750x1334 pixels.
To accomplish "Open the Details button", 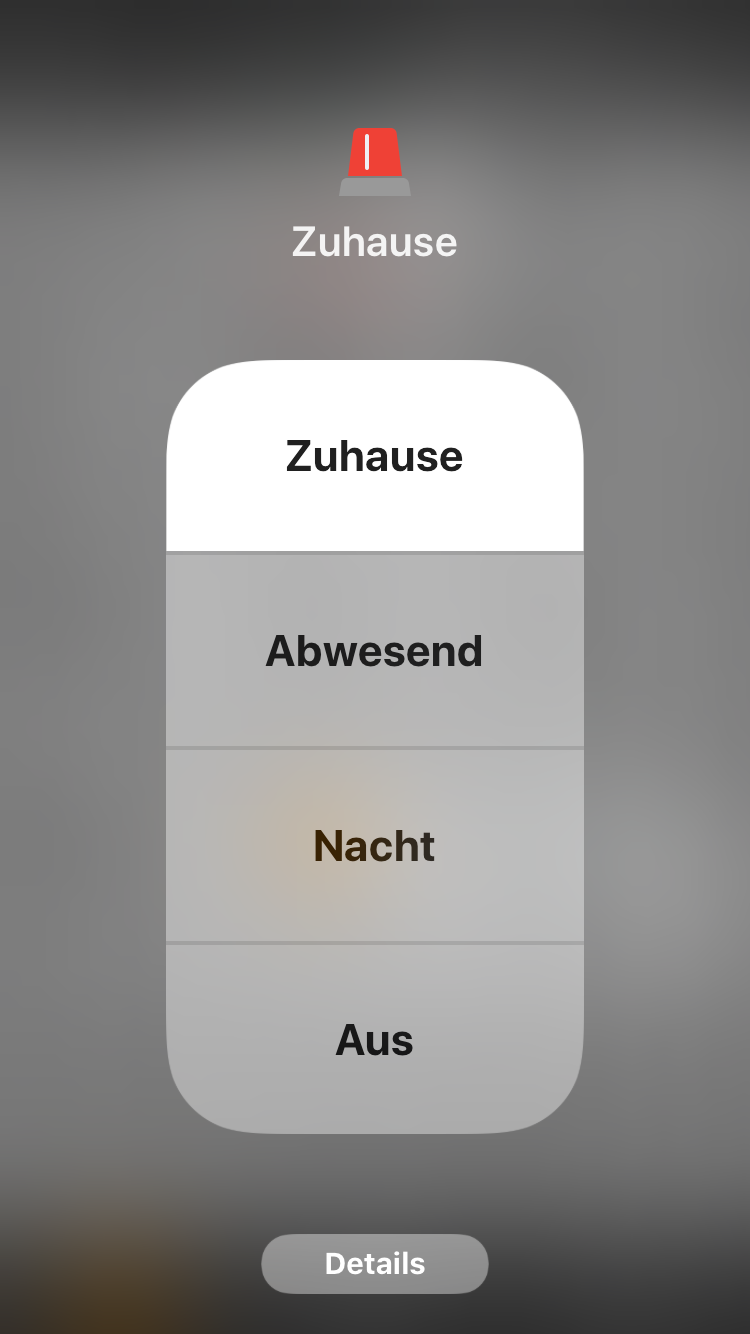I will click(374, 1264).
